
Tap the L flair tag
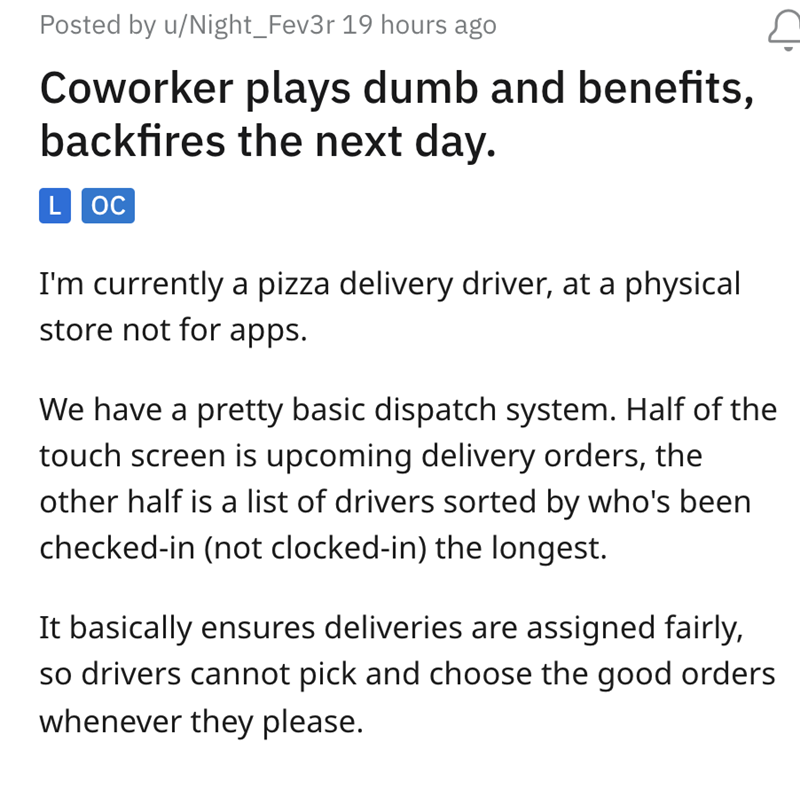click(x=55, y=205)
